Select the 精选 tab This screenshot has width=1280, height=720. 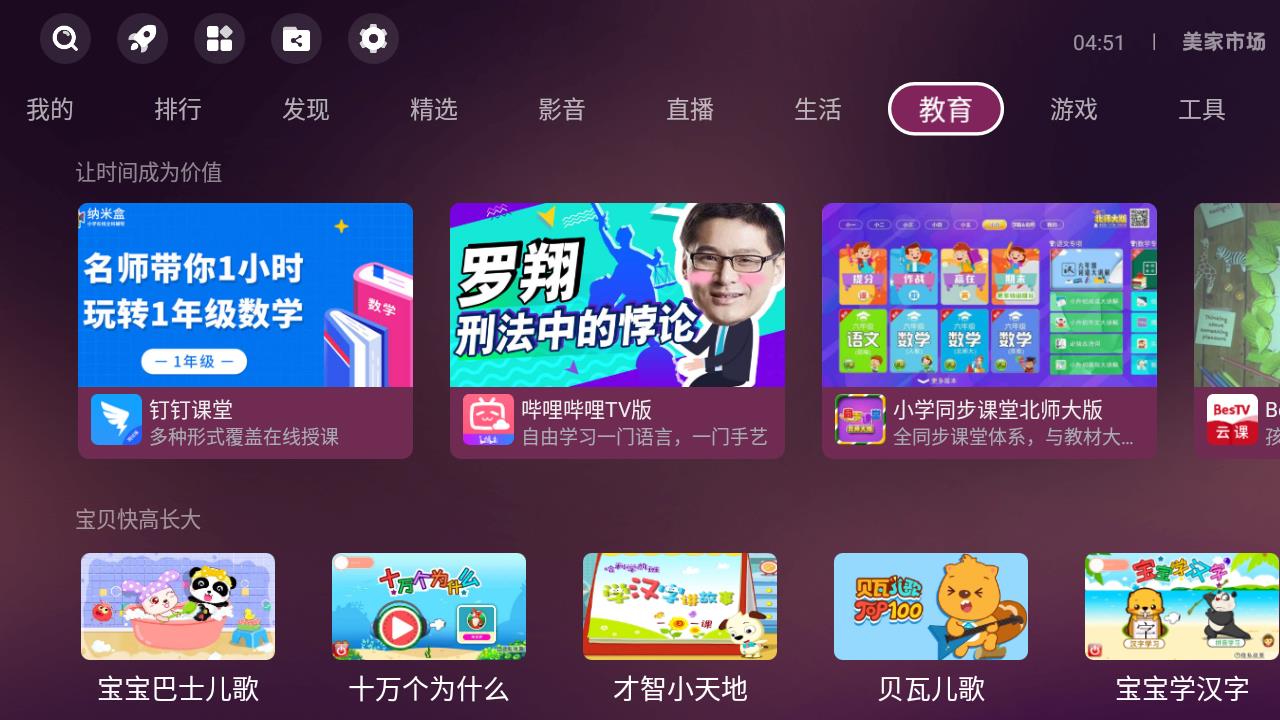(x=434, y=109)
